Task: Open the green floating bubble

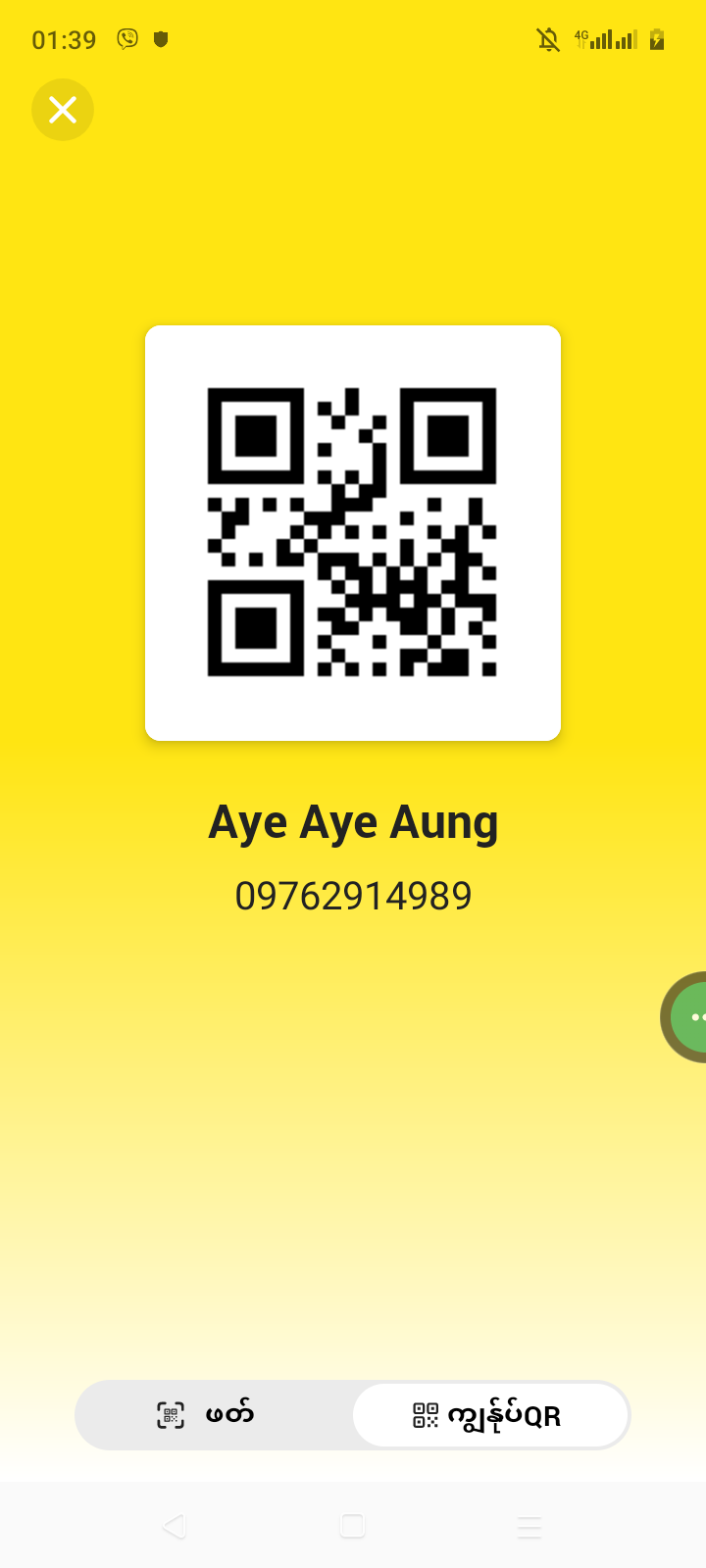Action: (689, 1017)
